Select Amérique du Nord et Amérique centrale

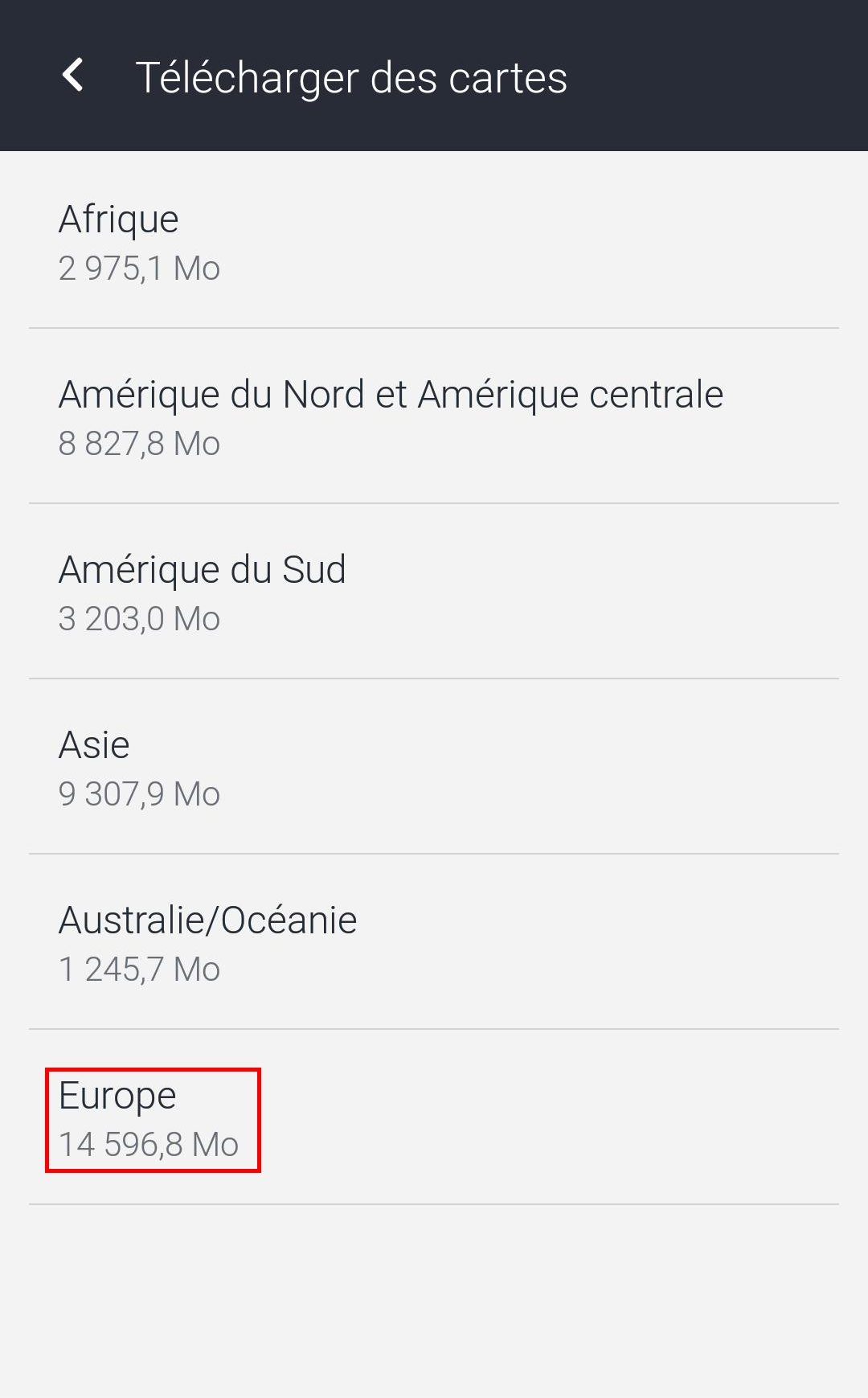pos(434,416)
